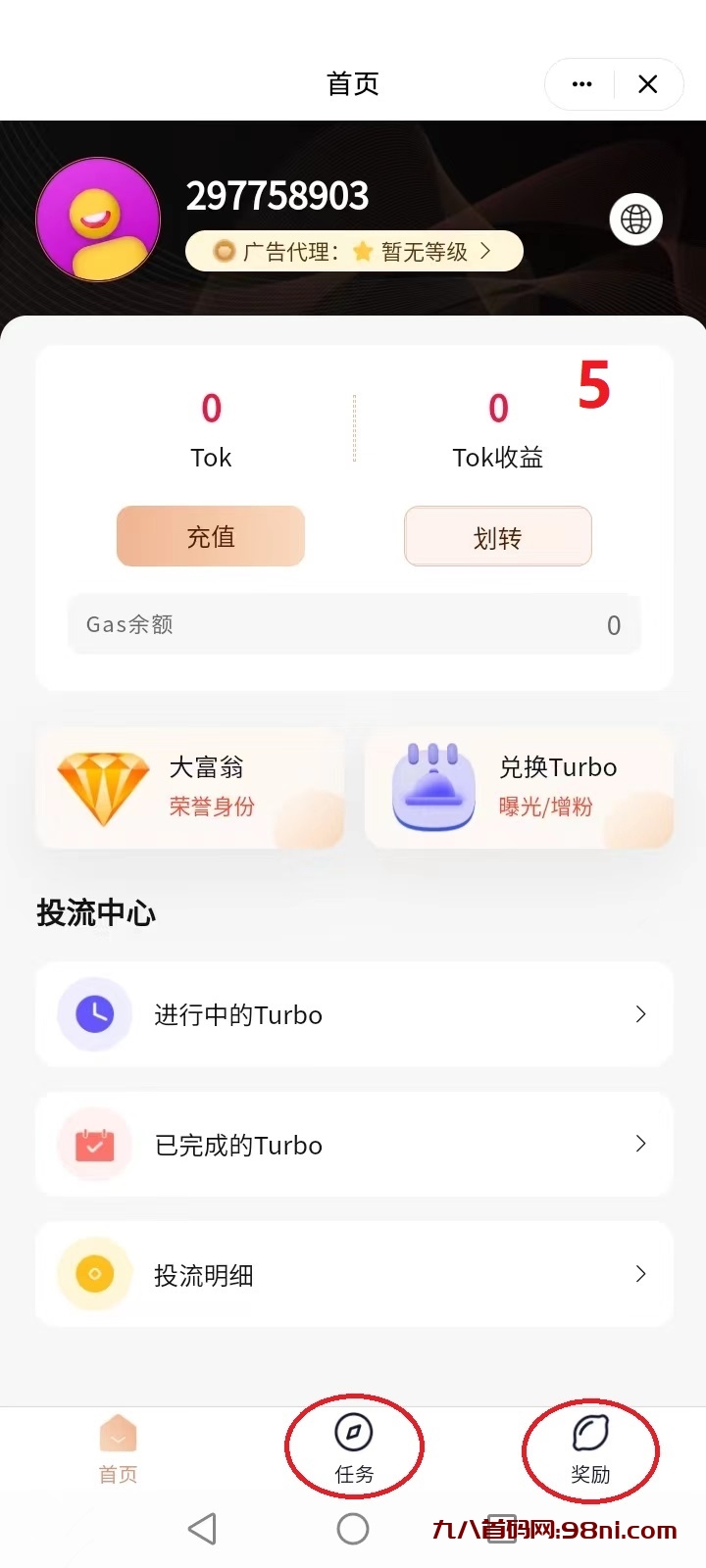Open the 广告代理 level badge
706x1568 pixels.
(354, 252)
